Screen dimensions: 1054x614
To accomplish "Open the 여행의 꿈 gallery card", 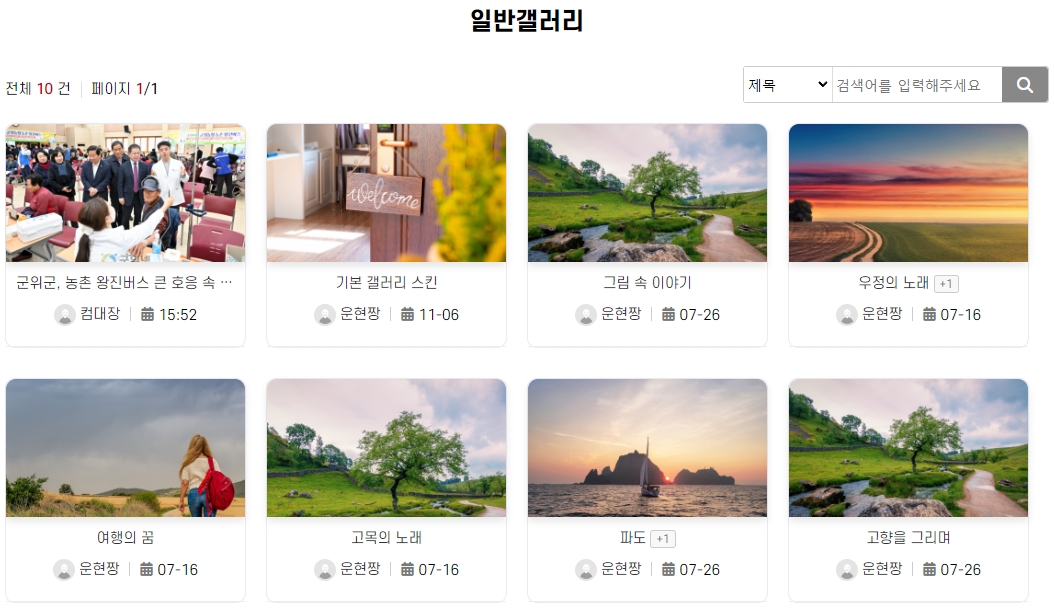I will 125,538.
